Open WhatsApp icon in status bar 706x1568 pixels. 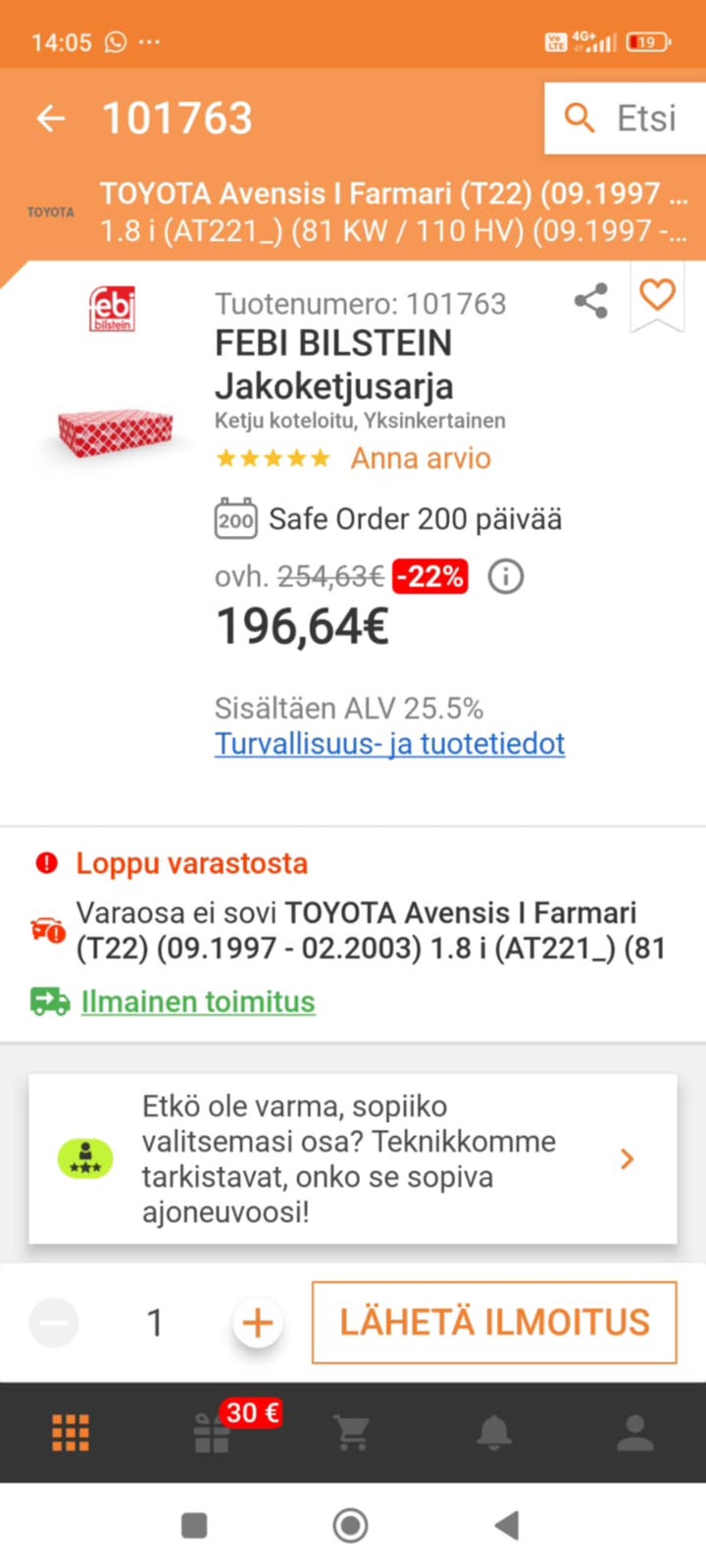click(x=118, y=42)
